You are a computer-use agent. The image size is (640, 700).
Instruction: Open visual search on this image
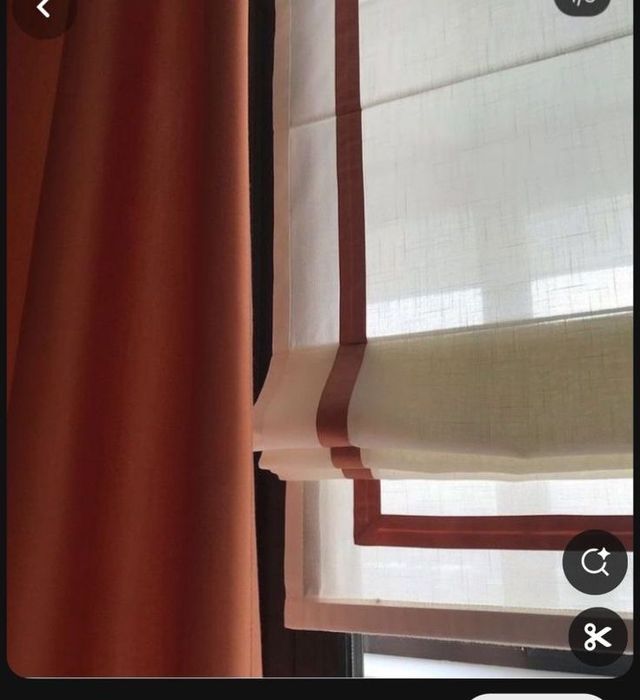pyautogui.click(x=595, y=562)
